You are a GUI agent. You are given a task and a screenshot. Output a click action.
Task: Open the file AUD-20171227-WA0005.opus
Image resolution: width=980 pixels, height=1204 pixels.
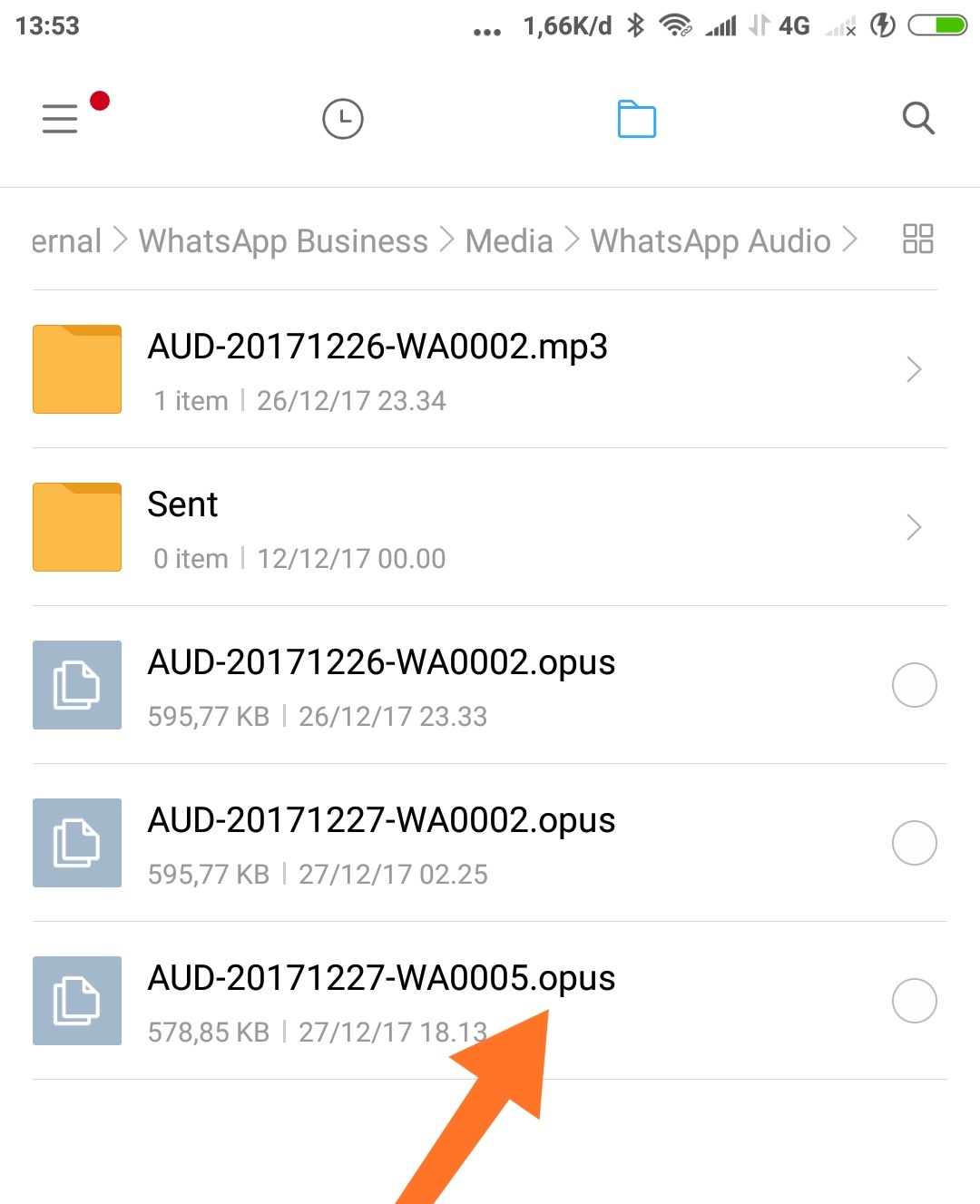381,978
